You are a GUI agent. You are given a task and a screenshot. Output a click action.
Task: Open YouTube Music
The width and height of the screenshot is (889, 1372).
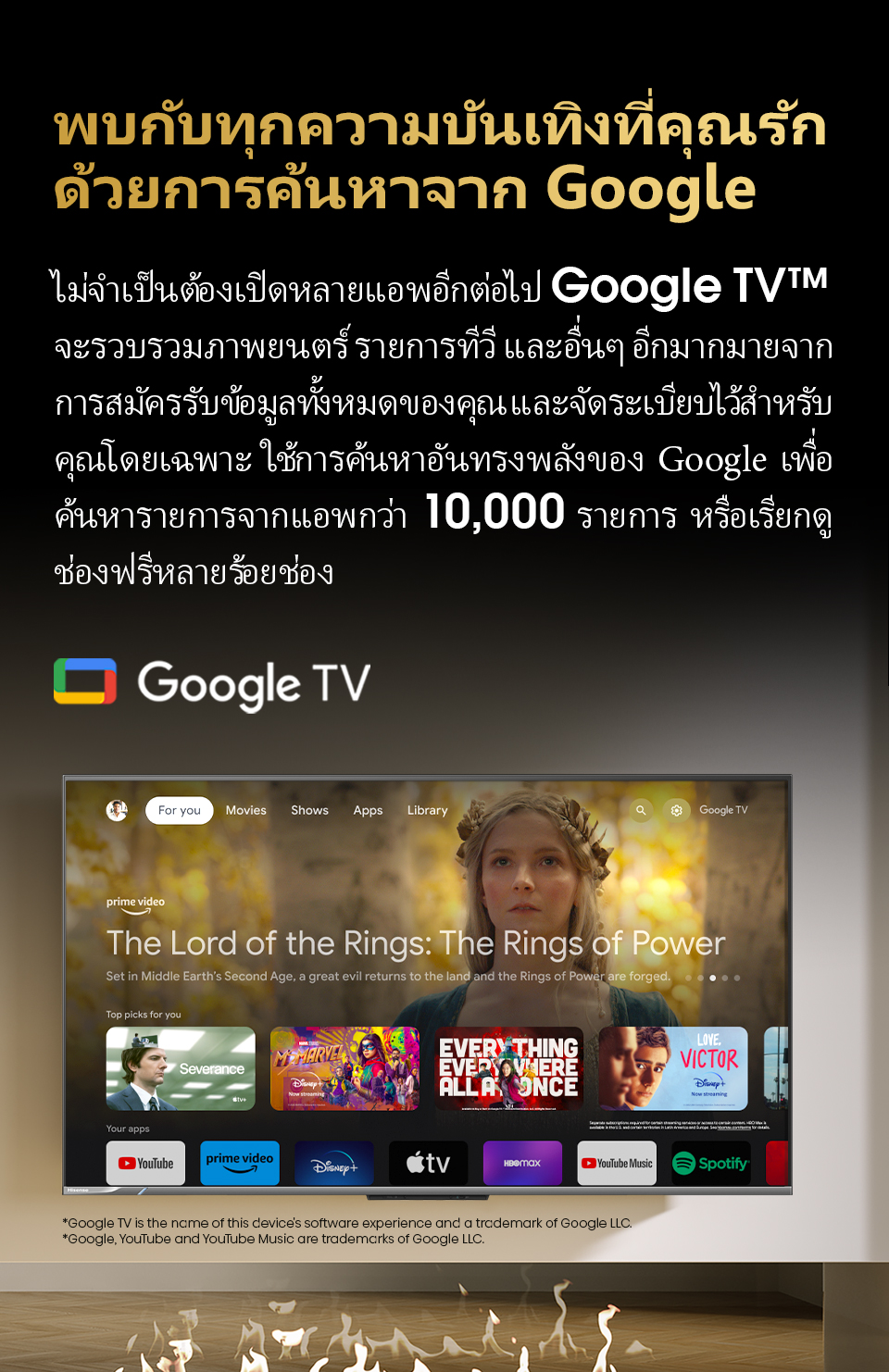pos(617,1163)
